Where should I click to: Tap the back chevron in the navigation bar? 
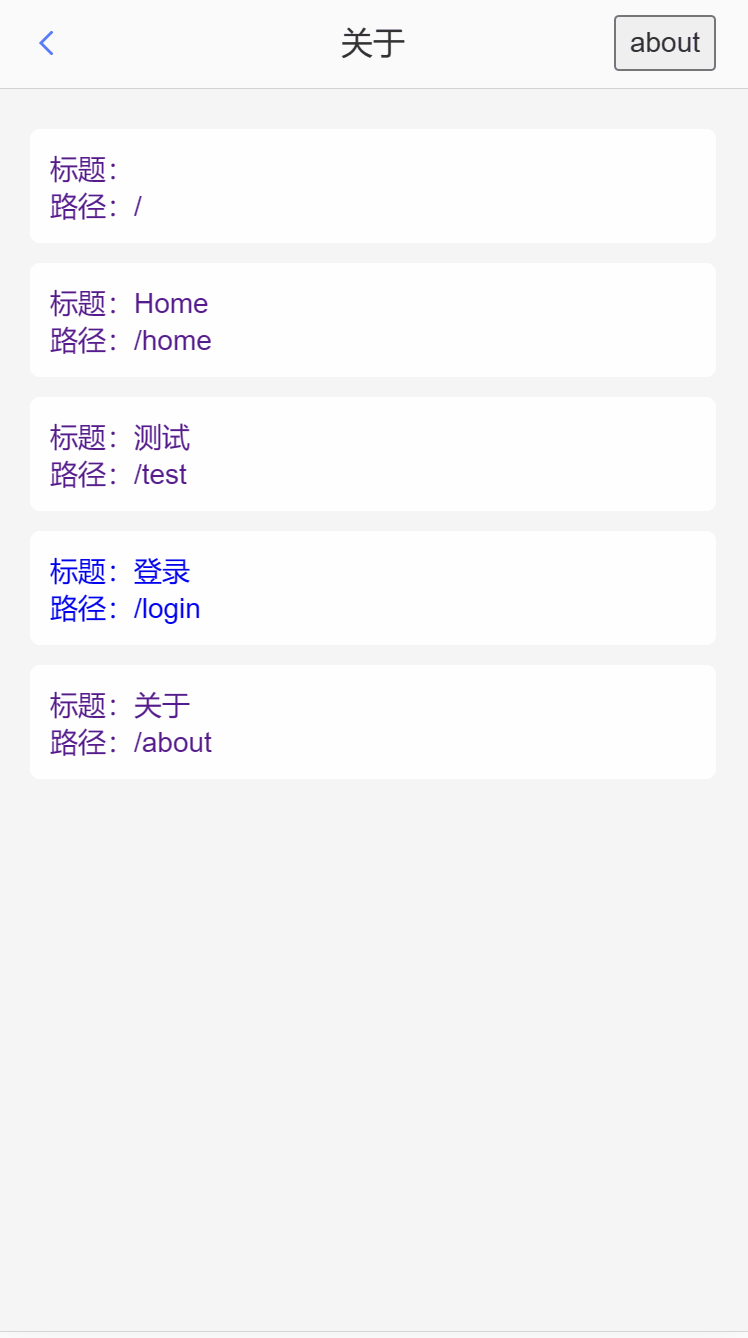tap(46, 43)
